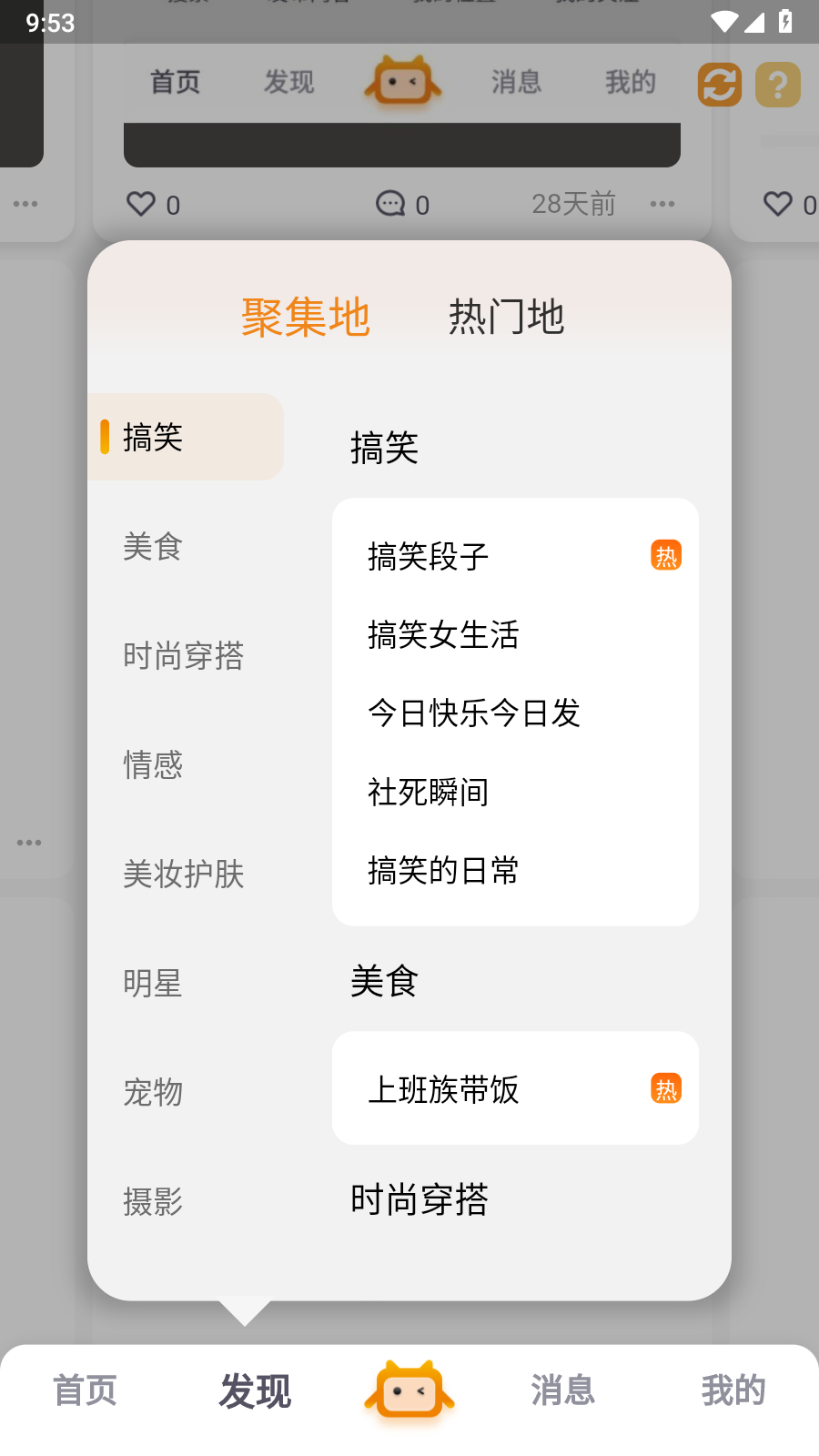Open the help question mark icon

(x=777, y=85)
